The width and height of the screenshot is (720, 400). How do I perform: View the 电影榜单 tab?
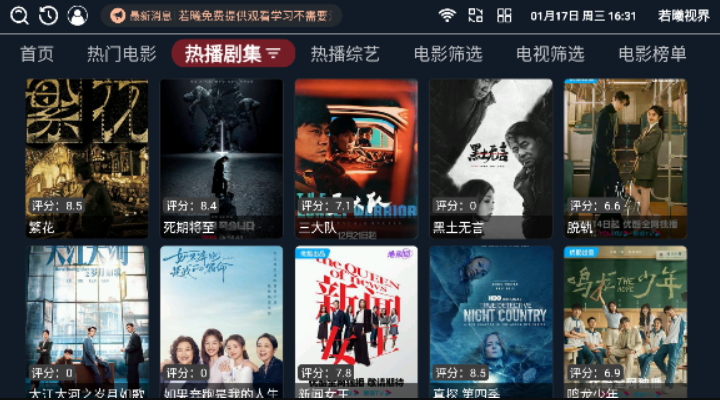click(x=652, y=54)
